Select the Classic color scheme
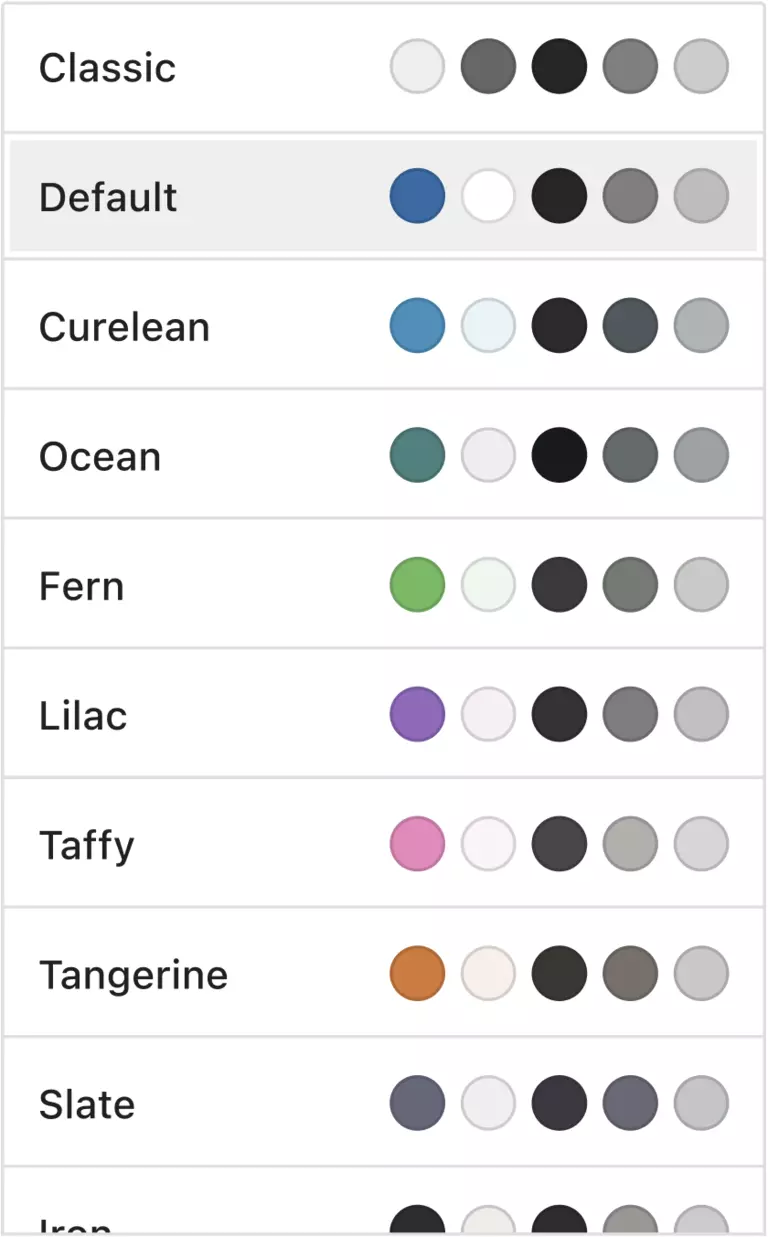 [x=107, y=68]
